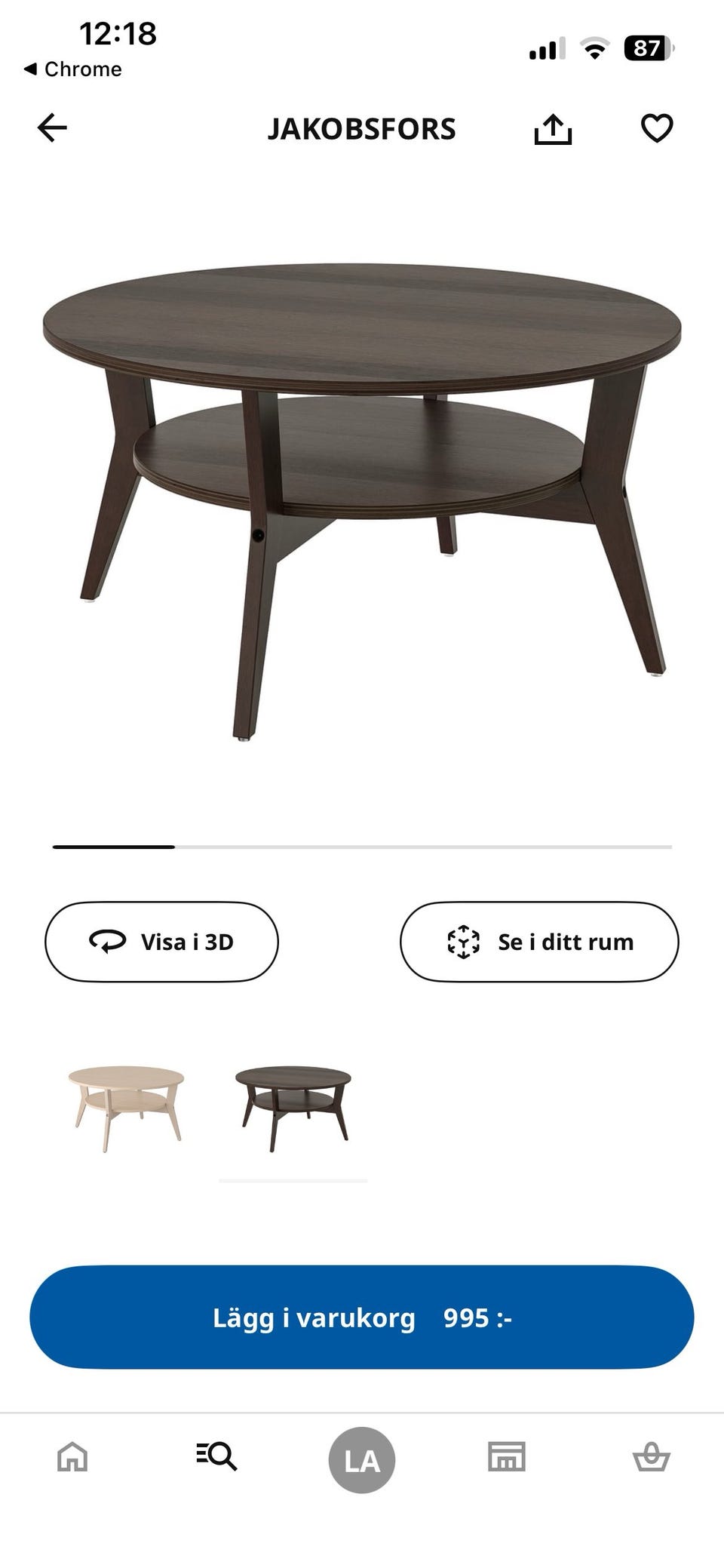Launch Se i ditt rum AR view
Viewport: 724px width, 1568px height.
[540, 941]
